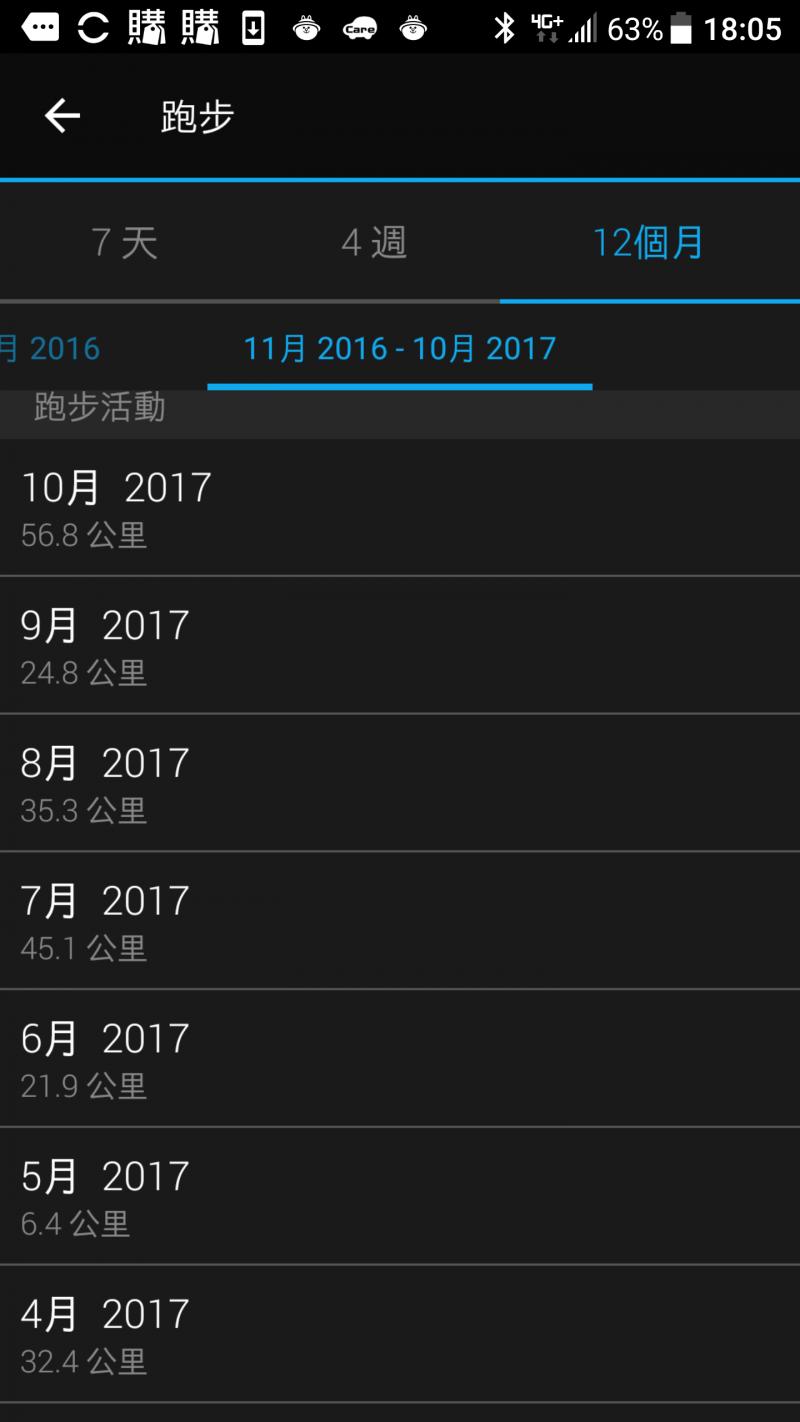Switch to the 7天 tab

(125, 243)
